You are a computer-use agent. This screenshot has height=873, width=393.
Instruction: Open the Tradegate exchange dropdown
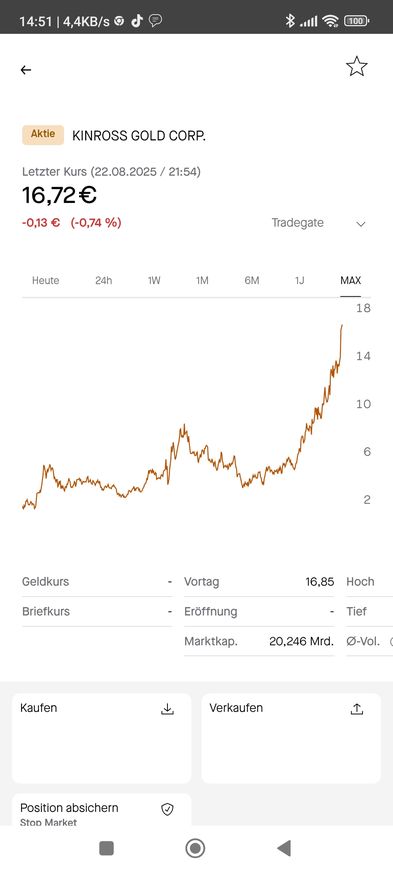click(x=318, y=223)
